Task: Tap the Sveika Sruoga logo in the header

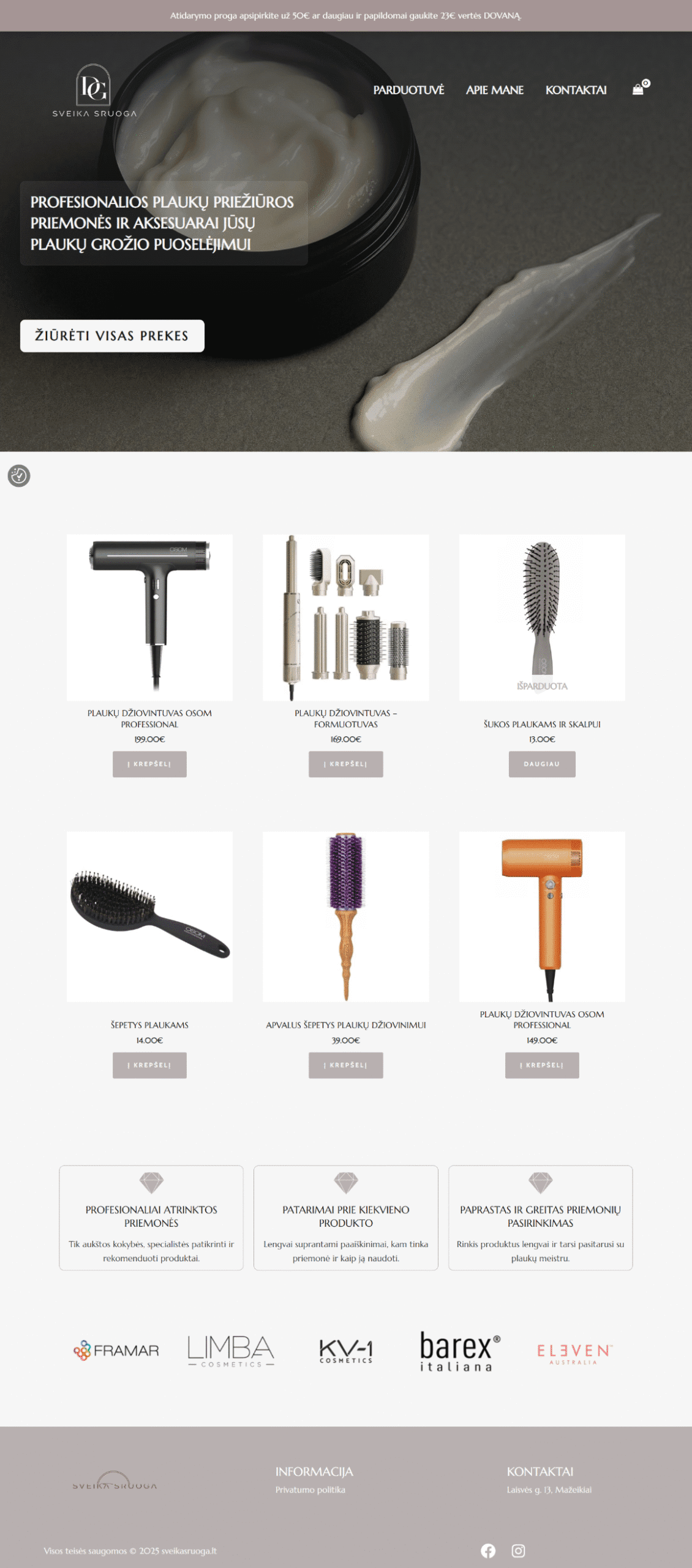Action: coord(94,91)
